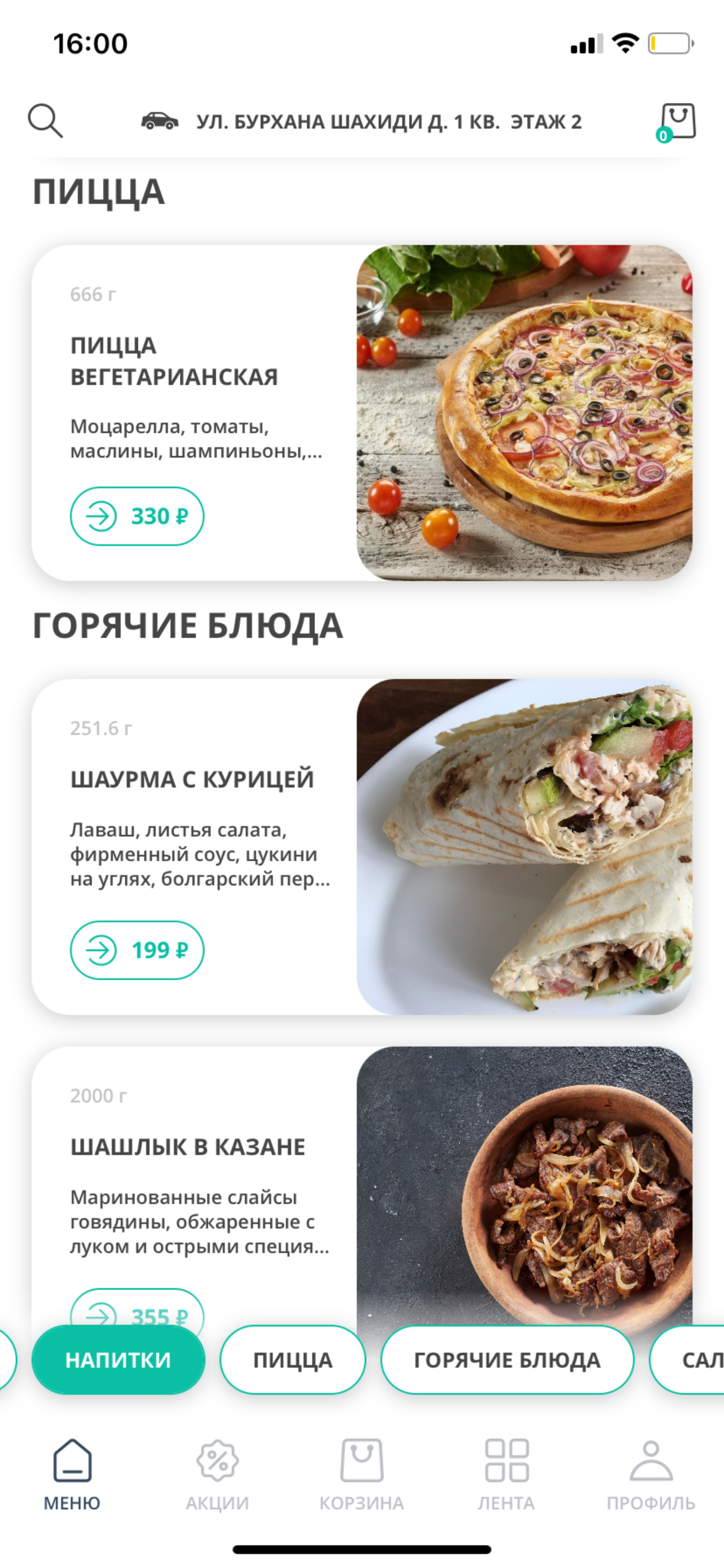Open the Шаурма с курицей card
Screen dimensions: 724x1568
[361, 846]
